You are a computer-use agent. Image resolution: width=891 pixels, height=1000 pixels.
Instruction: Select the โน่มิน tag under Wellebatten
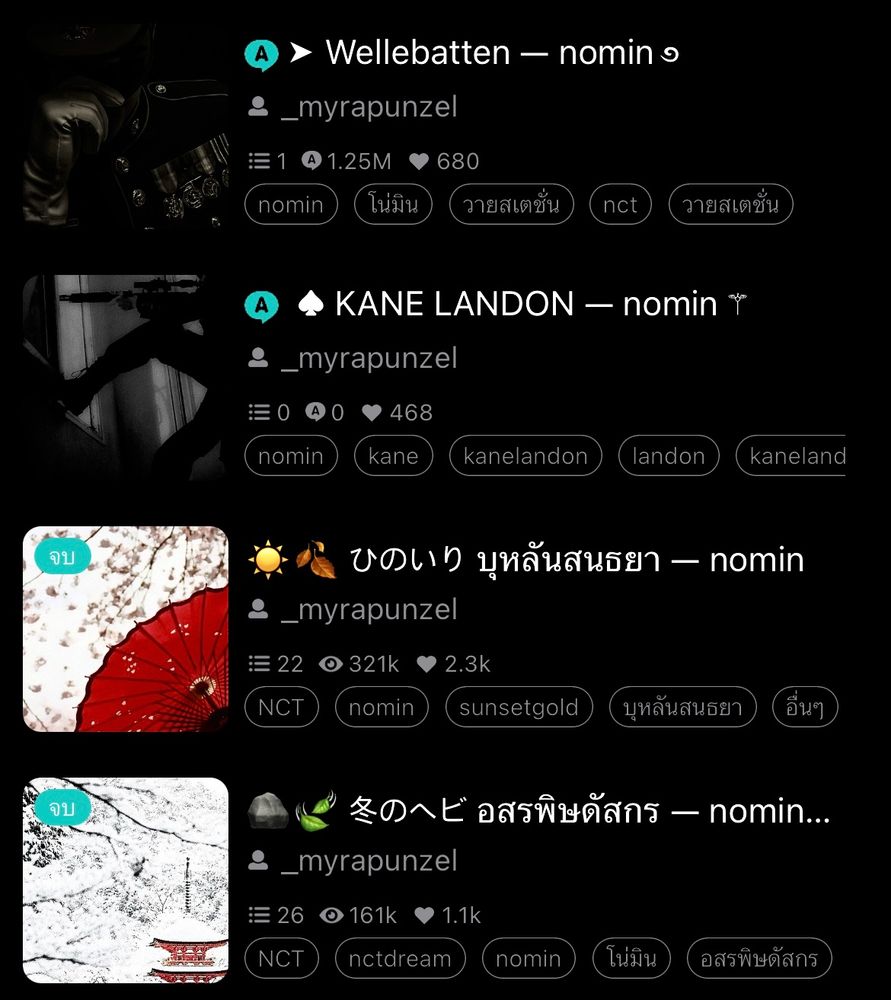(x=392, y=205)
